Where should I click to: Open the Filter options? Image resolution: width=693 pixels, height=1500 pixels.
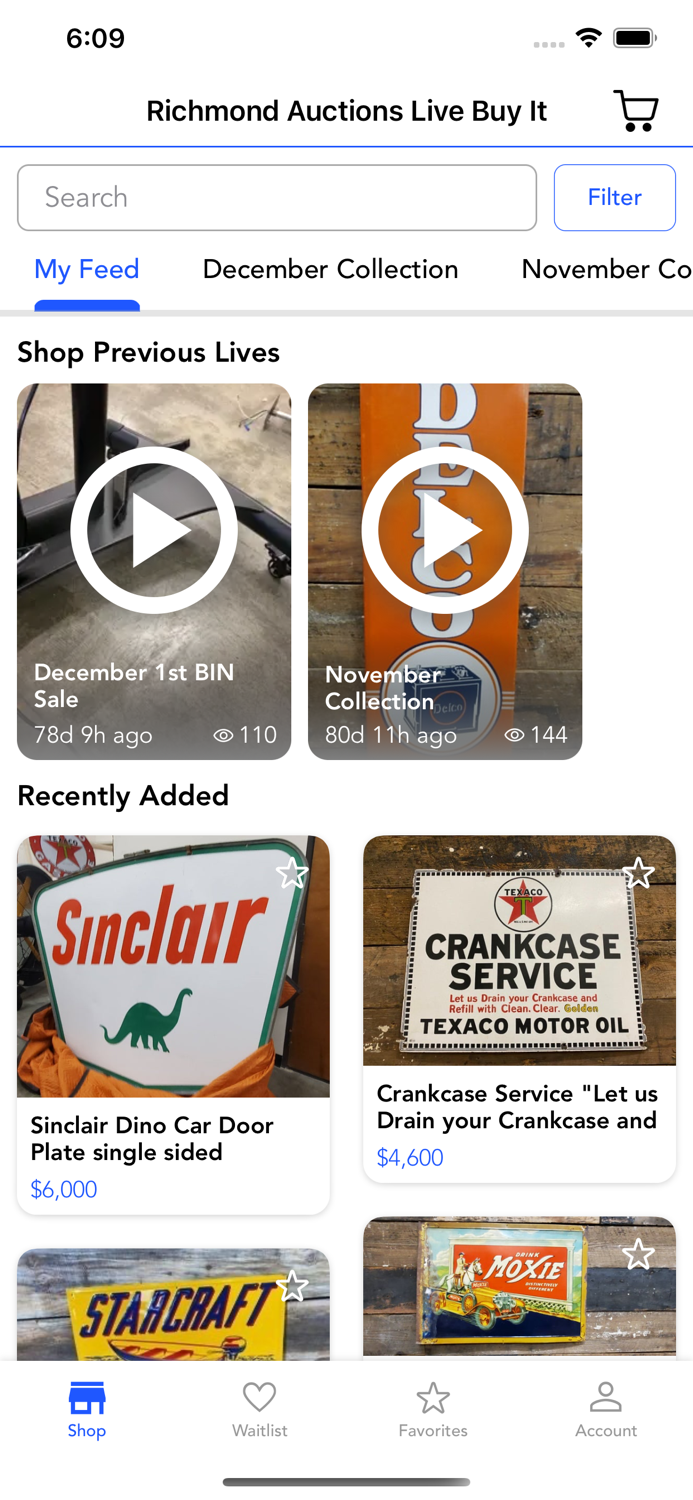tap(615, 198)
